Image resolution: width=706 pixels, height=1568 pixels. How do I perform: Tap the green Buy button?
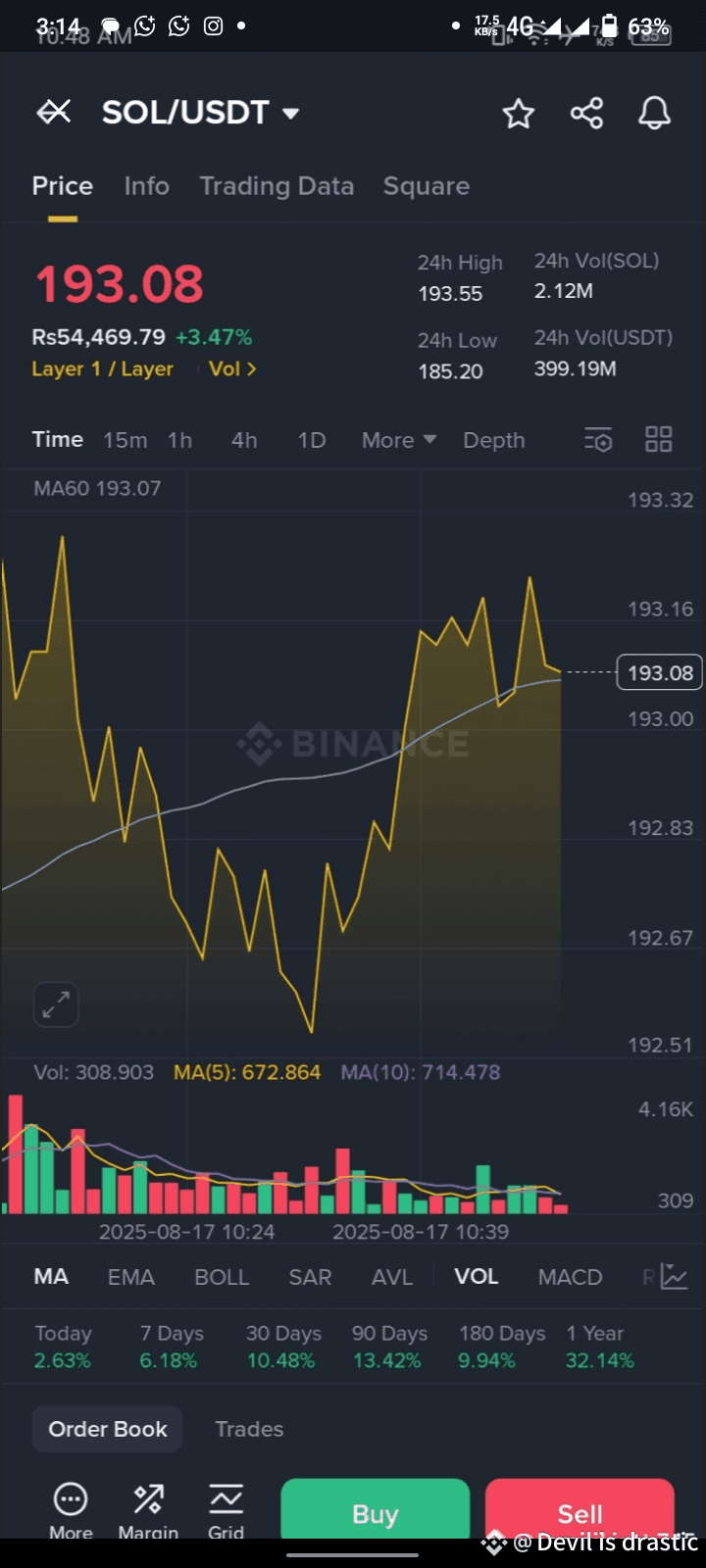tap(376, 1509)
